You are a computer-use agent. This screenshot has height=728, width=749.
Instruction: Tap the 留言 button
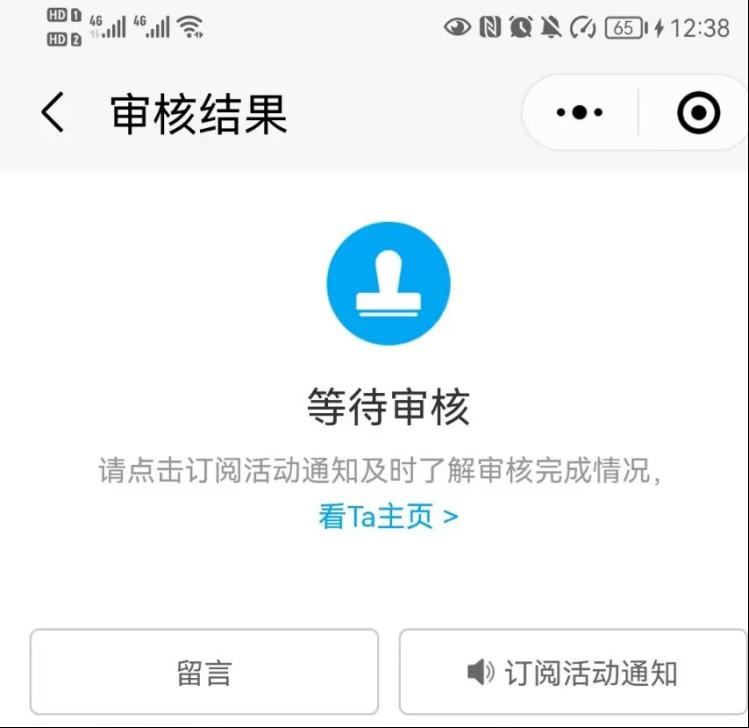pyautogui.click(x=204, y=672)
